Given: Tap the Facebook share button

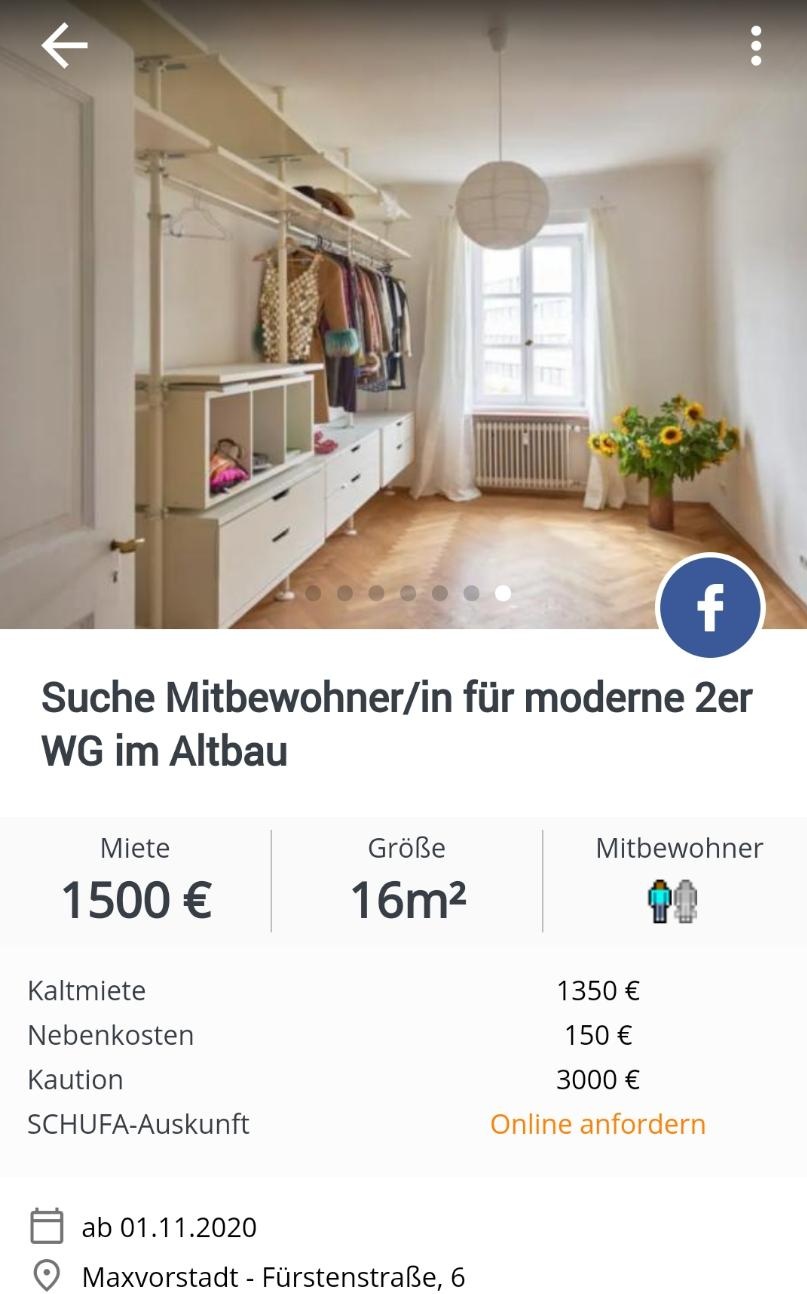Looking at the screenshot, I should click(710, 607).
